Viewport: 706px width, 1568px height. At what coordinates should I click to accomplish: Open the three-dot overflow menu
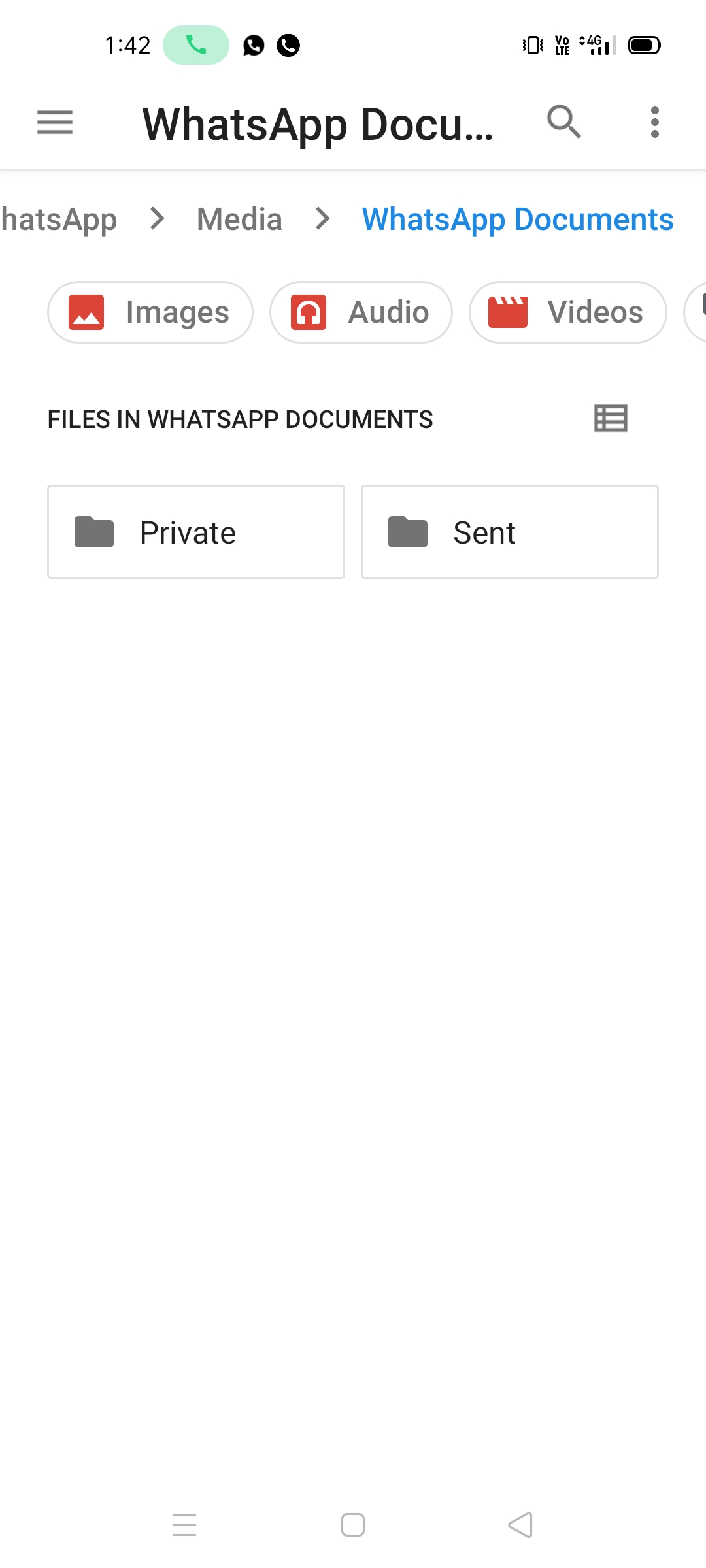(x=654, y=122)
